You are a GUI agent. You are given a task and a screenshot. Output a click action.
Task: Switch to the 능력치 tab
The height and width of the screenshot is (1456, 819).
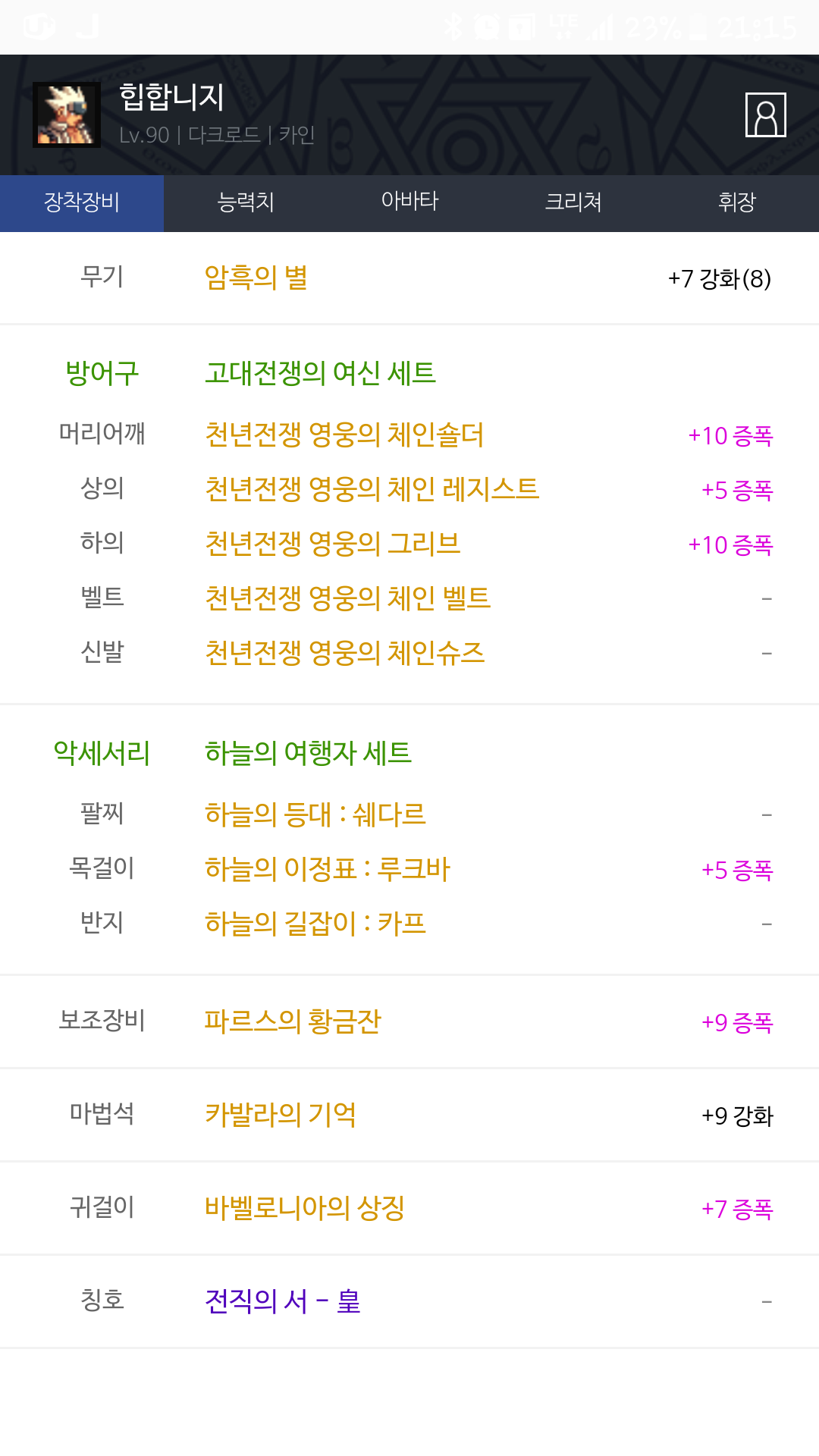point(246,202)
